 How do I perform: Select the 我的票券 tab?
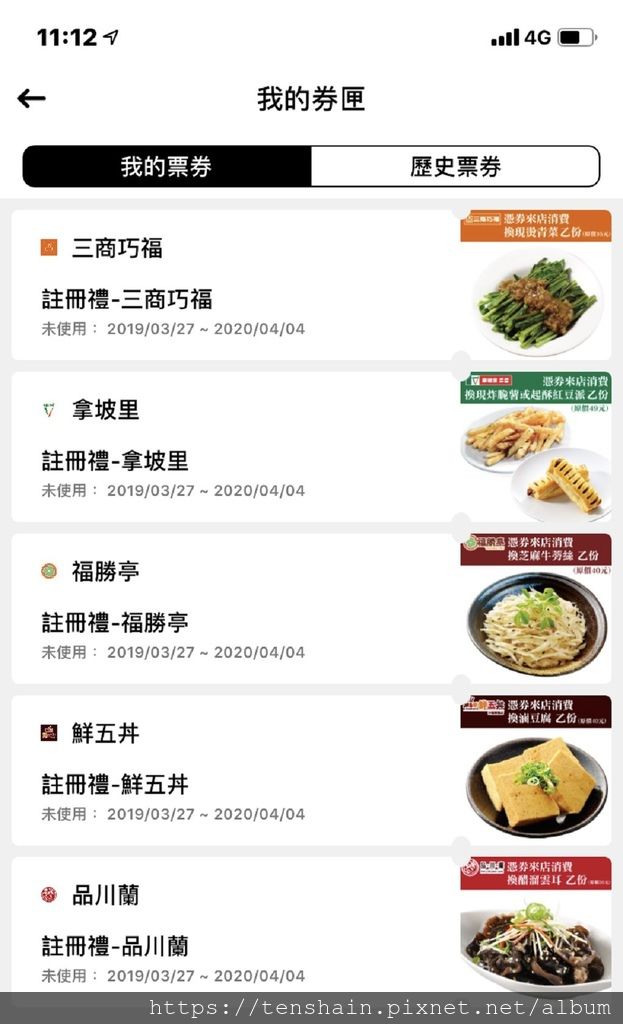(x=167, y=166)
